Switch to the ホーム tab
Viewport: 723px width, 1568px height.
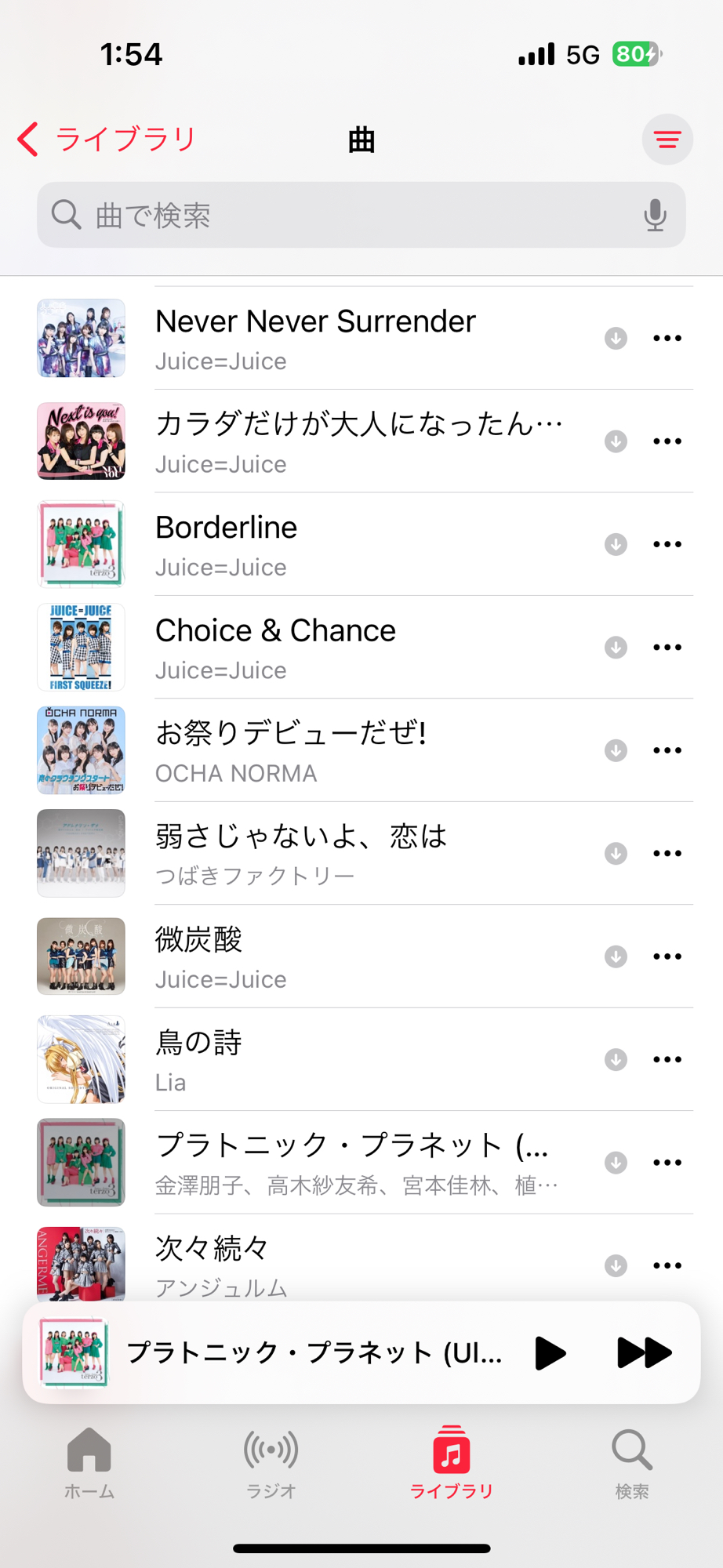(x=89, y=1462)
